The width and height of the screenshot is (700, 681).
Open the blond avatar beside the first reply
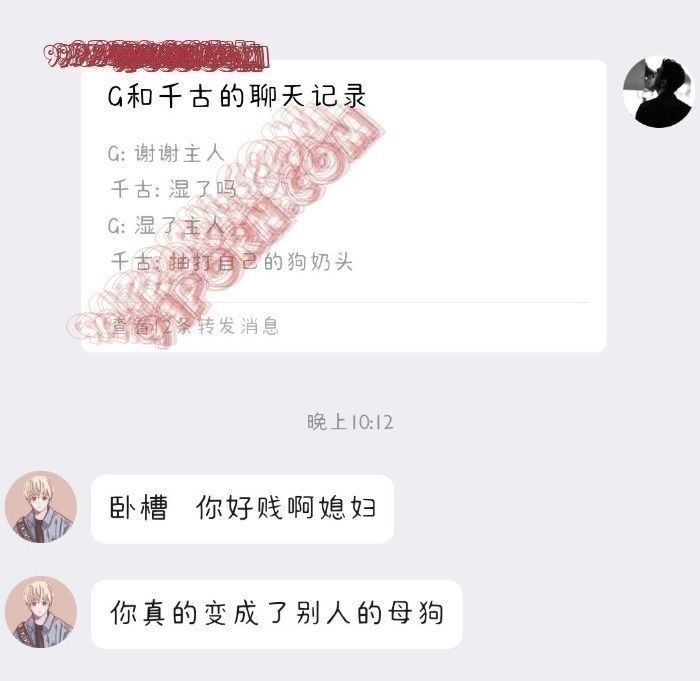tap(41, 508)
